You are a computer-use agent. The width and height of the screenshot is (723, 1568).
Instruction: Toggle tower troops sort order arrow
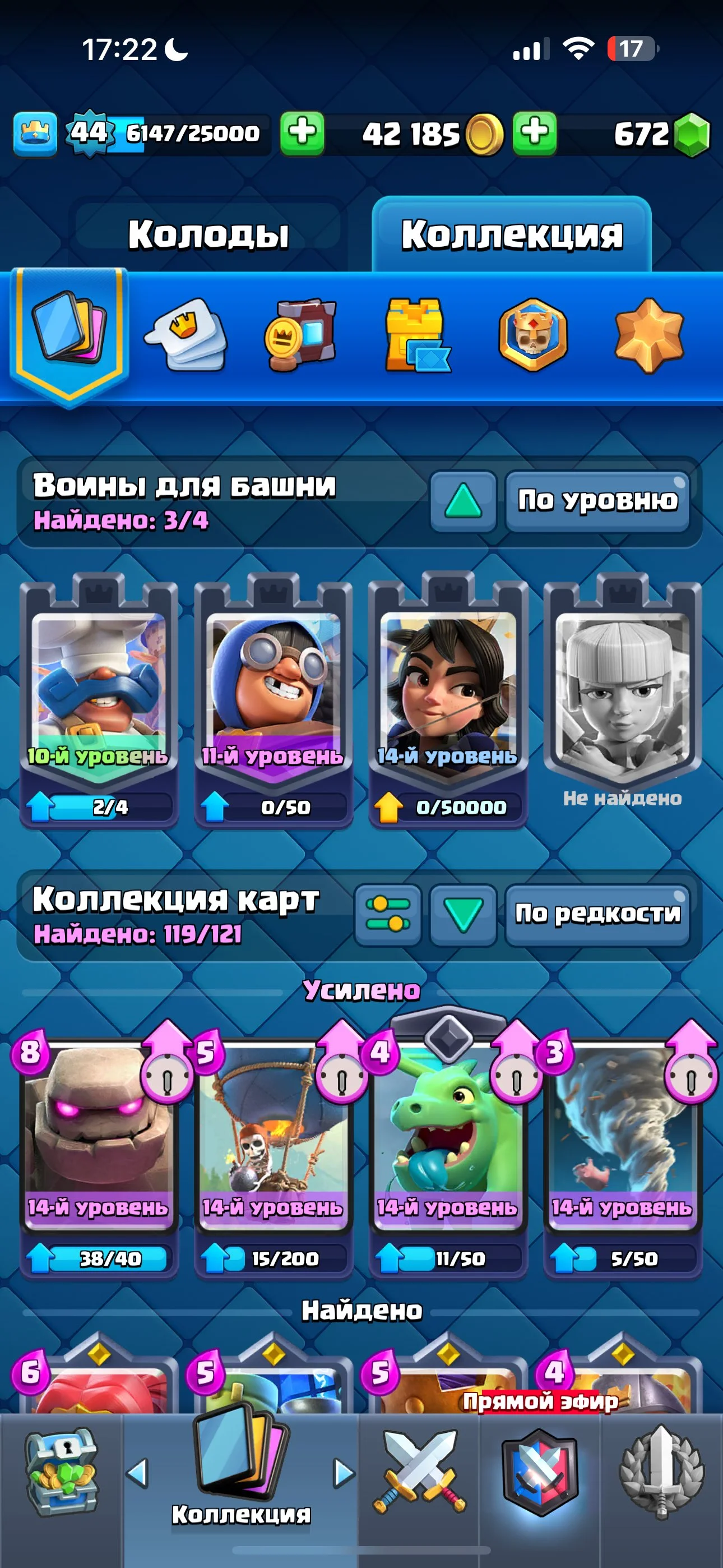click(463, 501)
